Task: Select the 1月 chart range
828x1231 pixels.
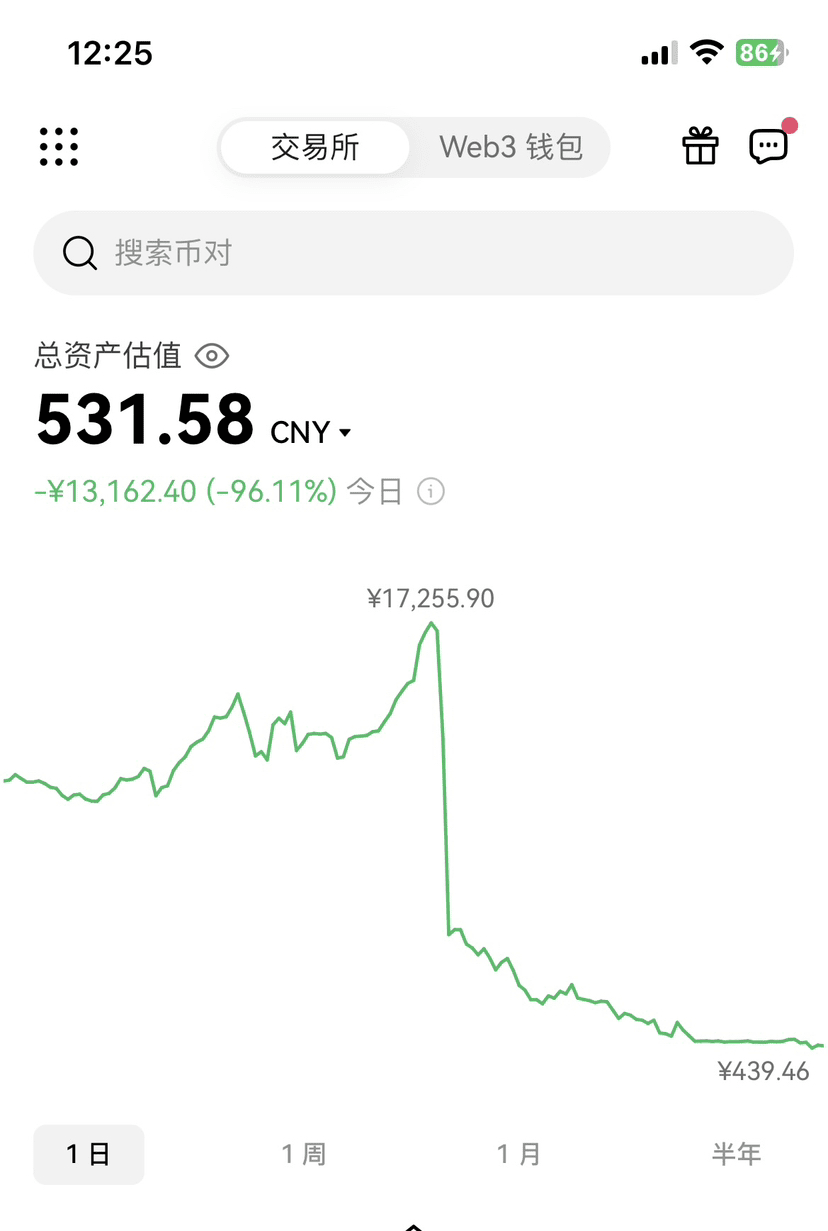Action: (519, 1154)
